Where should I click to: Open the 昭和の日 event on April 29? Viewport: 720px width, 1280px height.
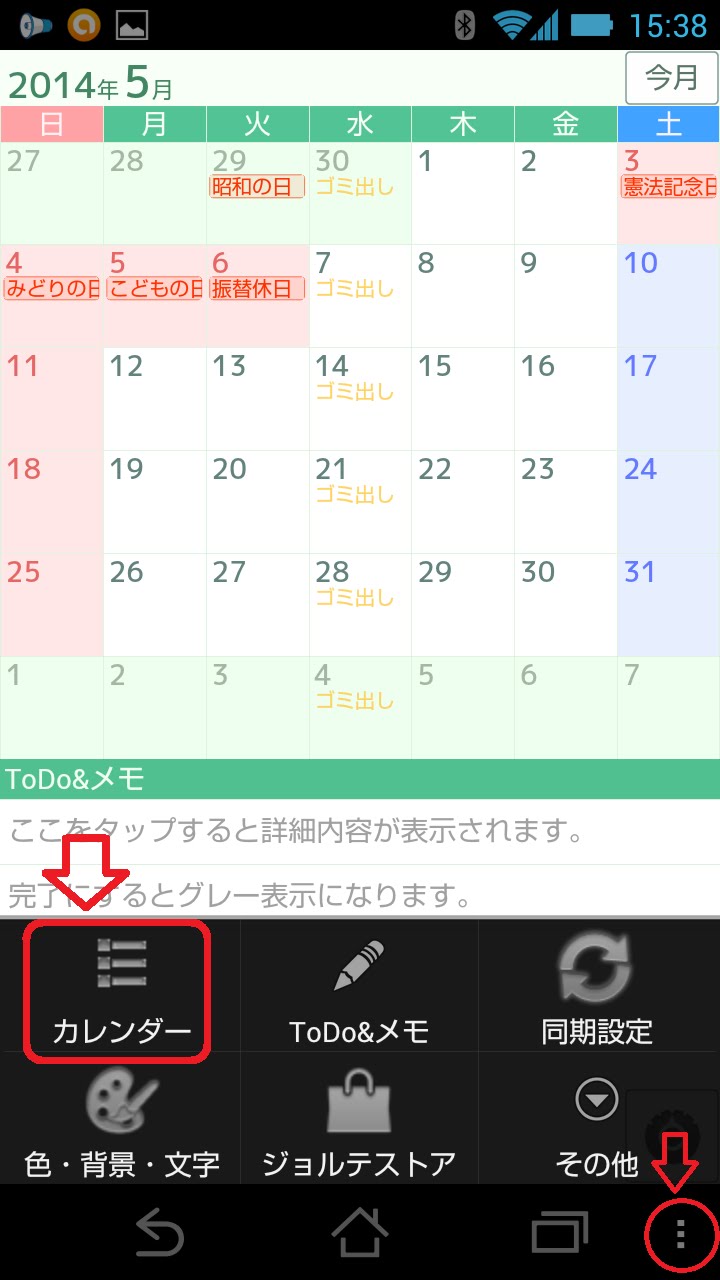pyautogui.click(x=257, y=187)
